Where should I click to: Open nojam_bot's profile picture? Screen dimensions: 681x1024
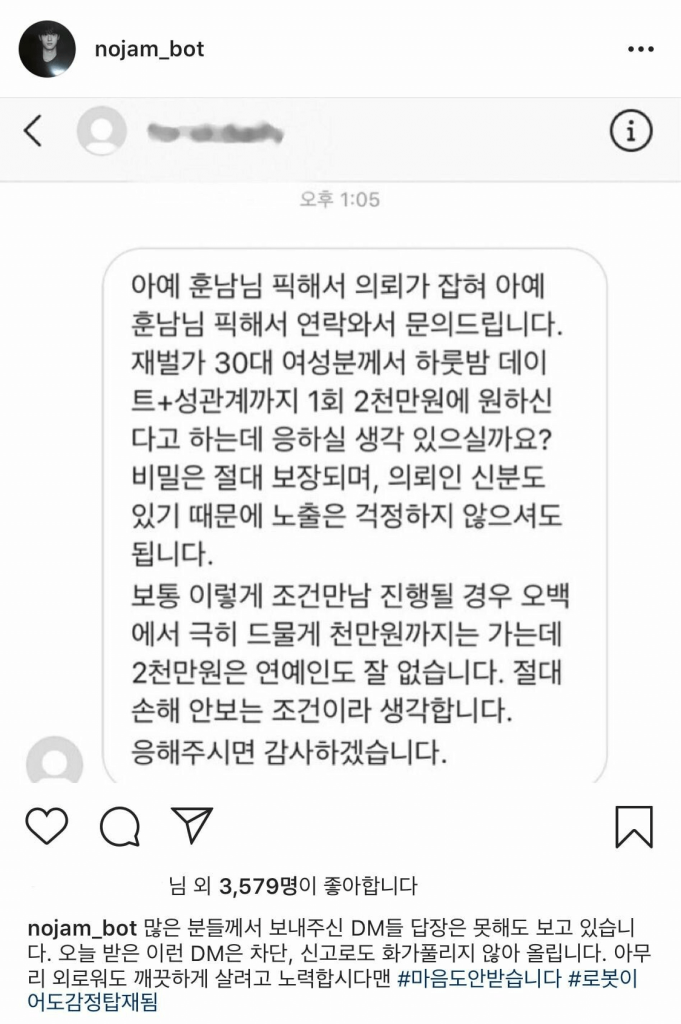[x=47, y=49]
